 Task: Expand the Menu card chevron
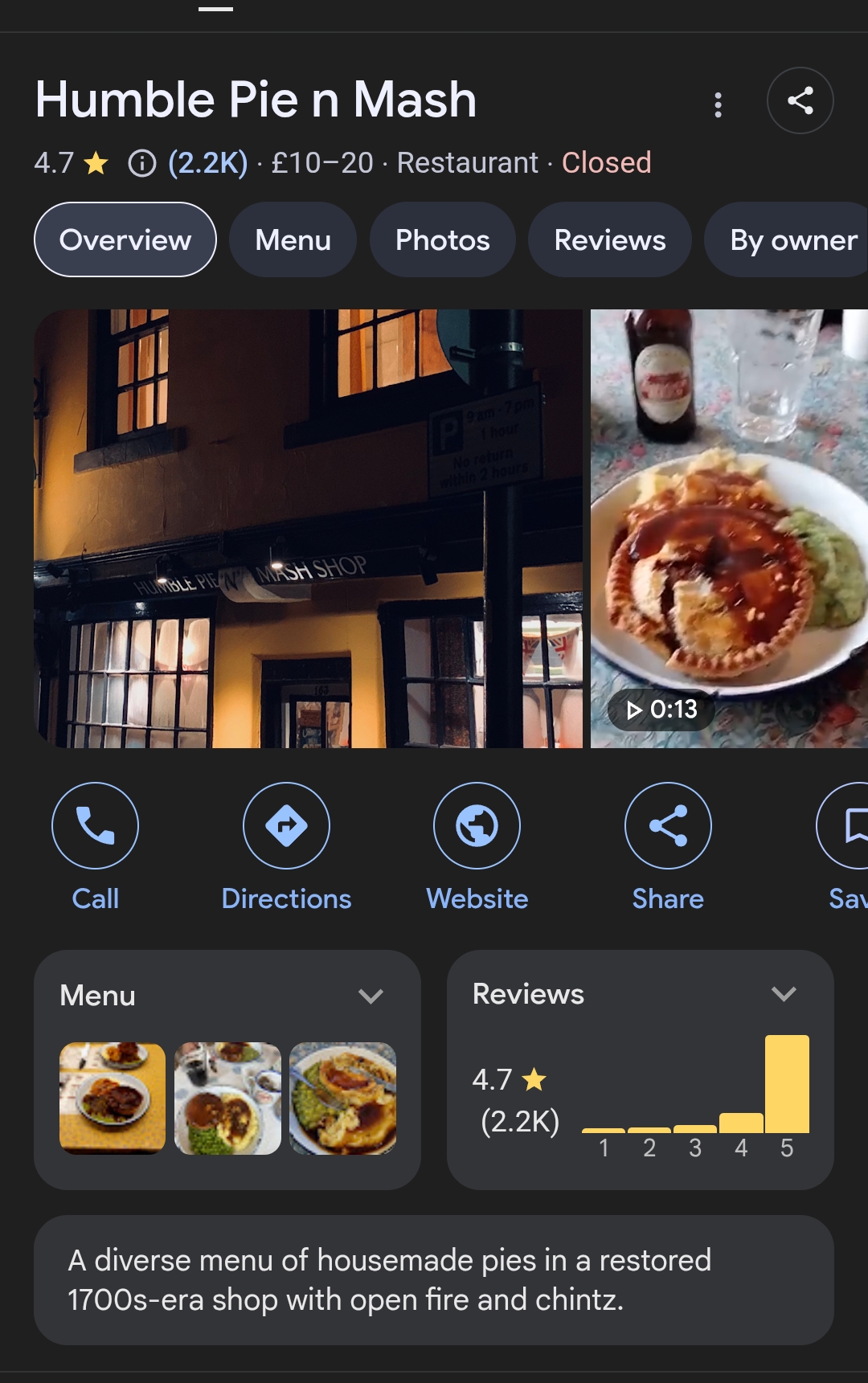pos(371,996)
